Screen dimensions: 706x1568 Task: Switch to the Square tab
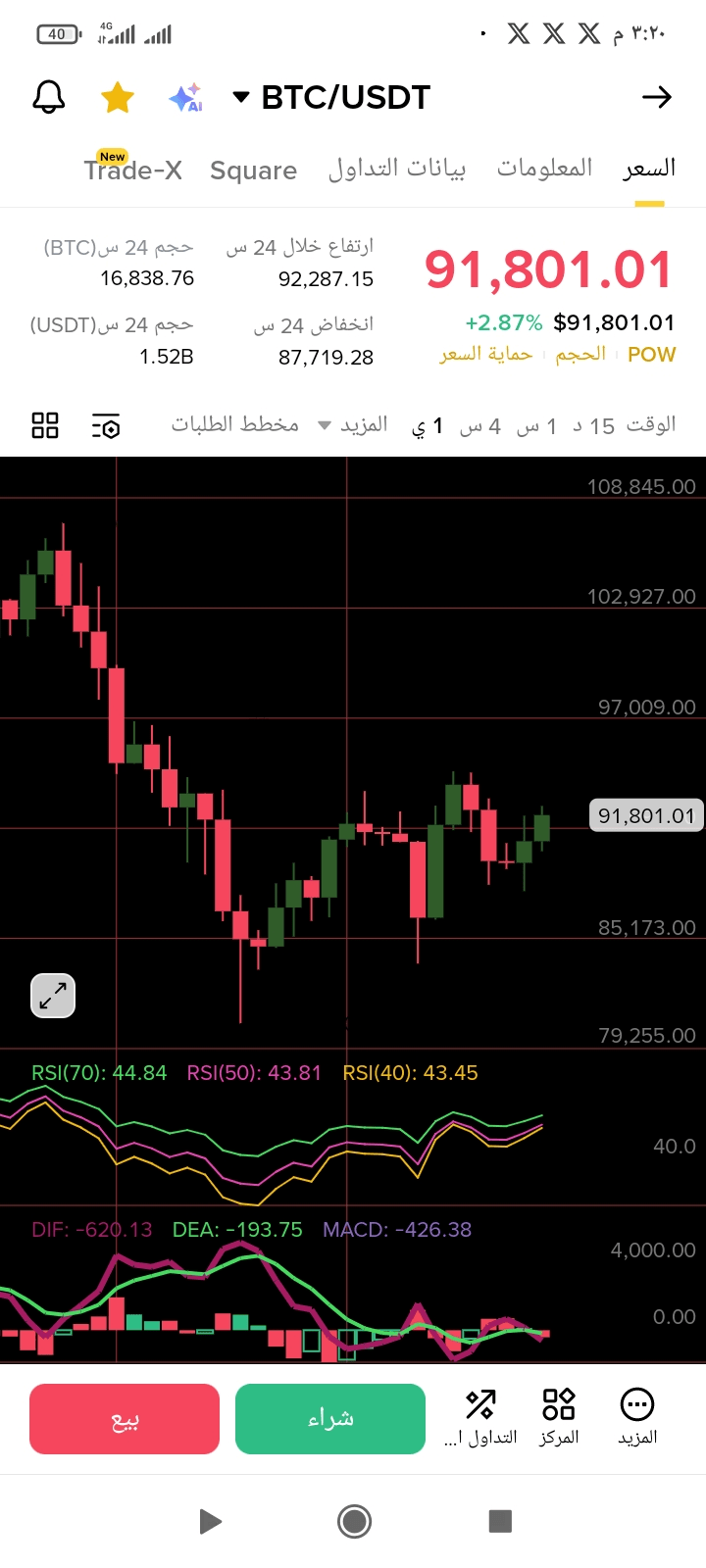pos(253,171)
